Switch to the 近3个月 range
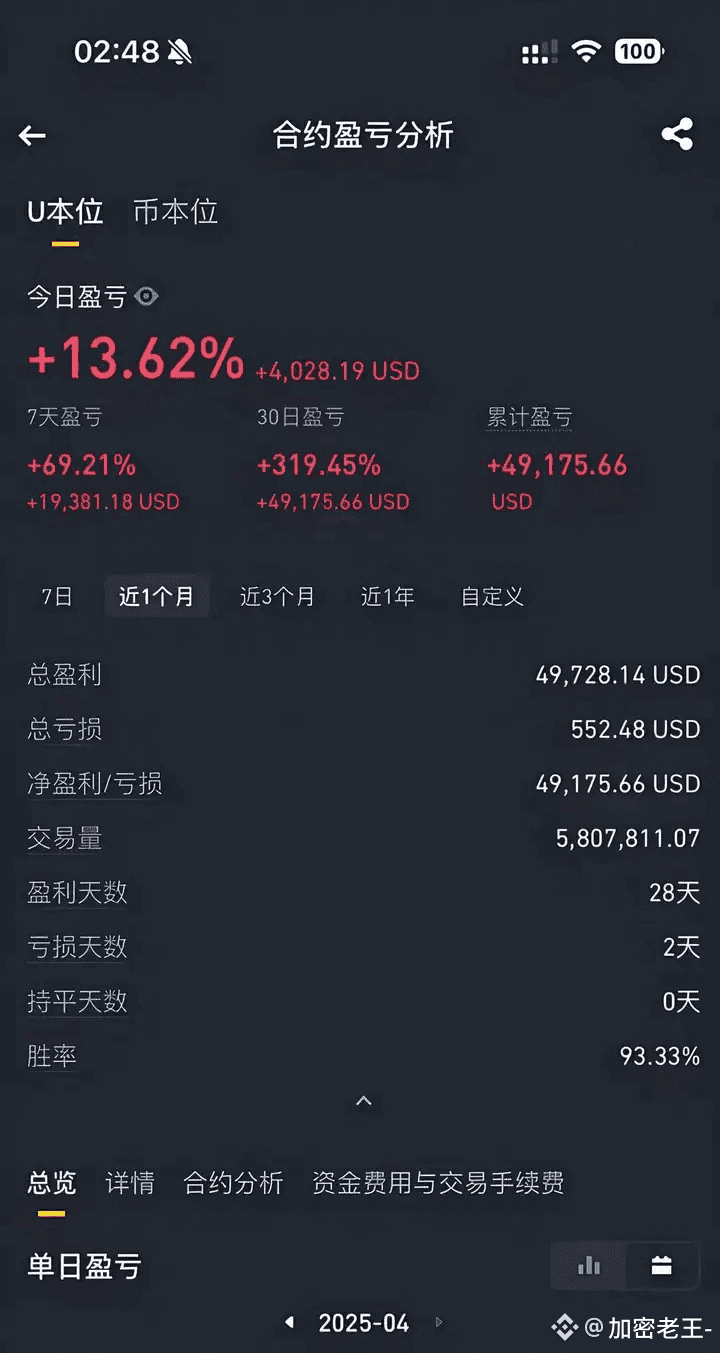 tap(277, 597)
